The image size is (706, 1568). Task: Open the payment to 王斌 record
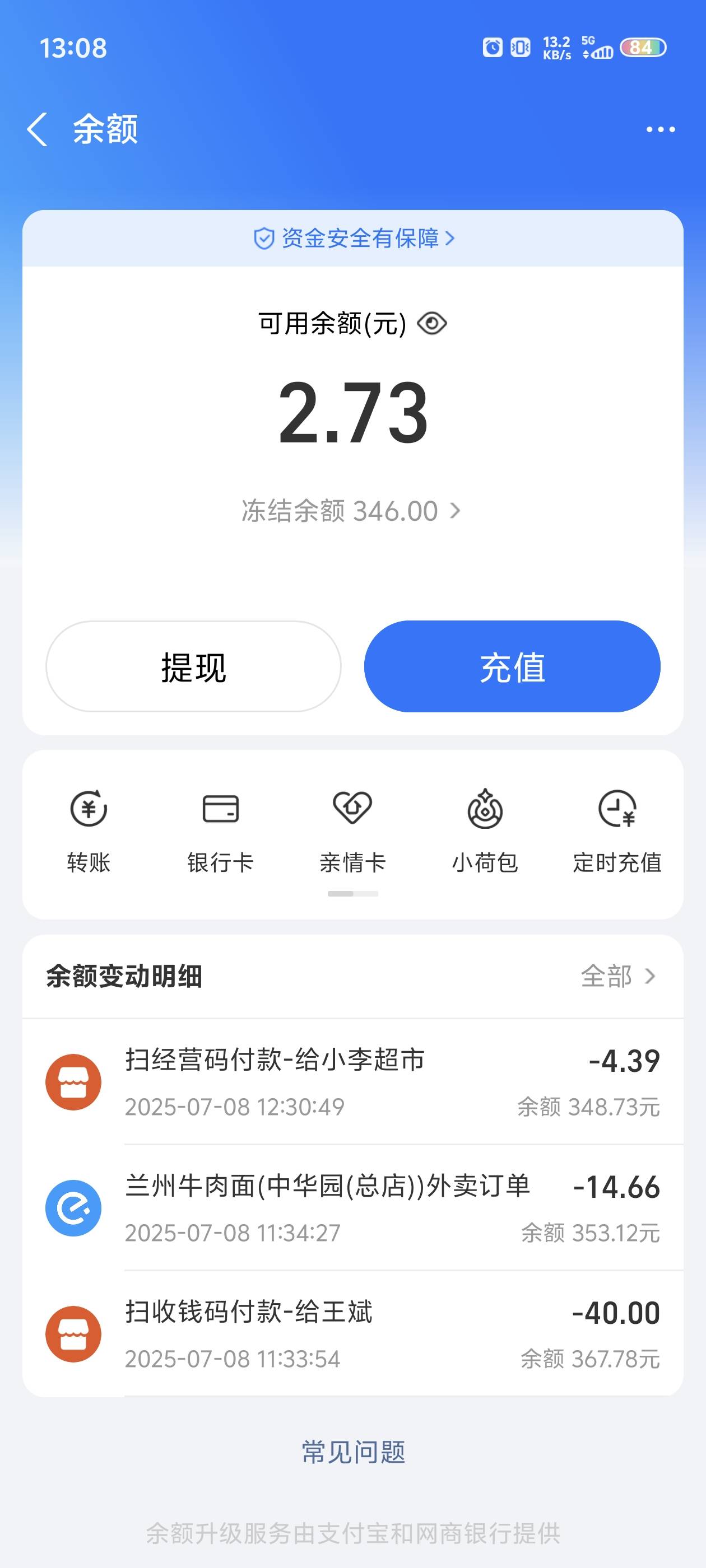tap(352, 1334)
